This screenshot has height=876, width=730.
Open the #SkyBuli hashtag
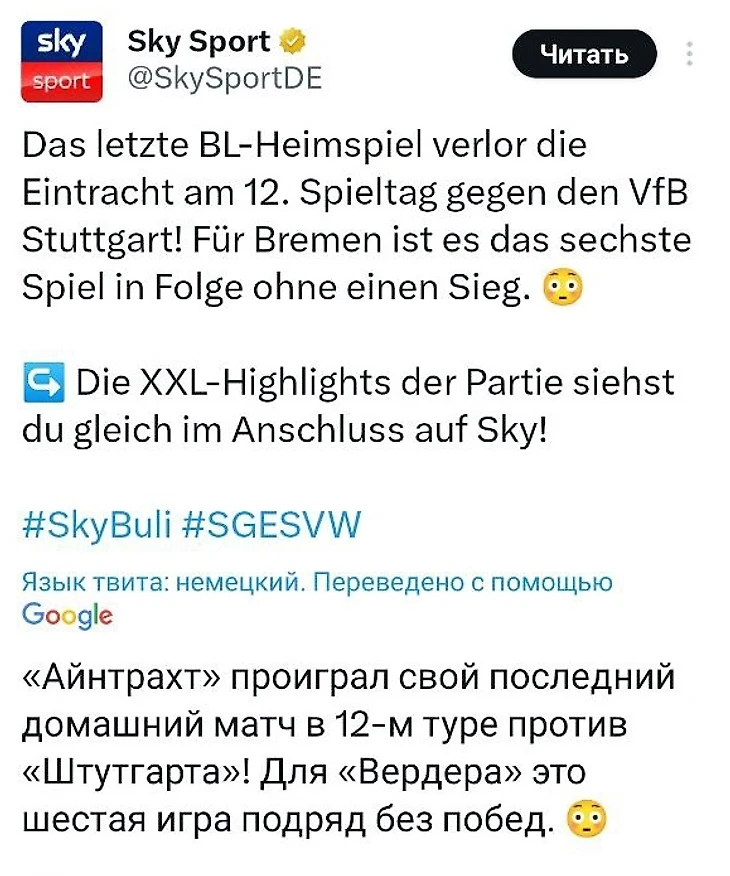tap(96, 522)
